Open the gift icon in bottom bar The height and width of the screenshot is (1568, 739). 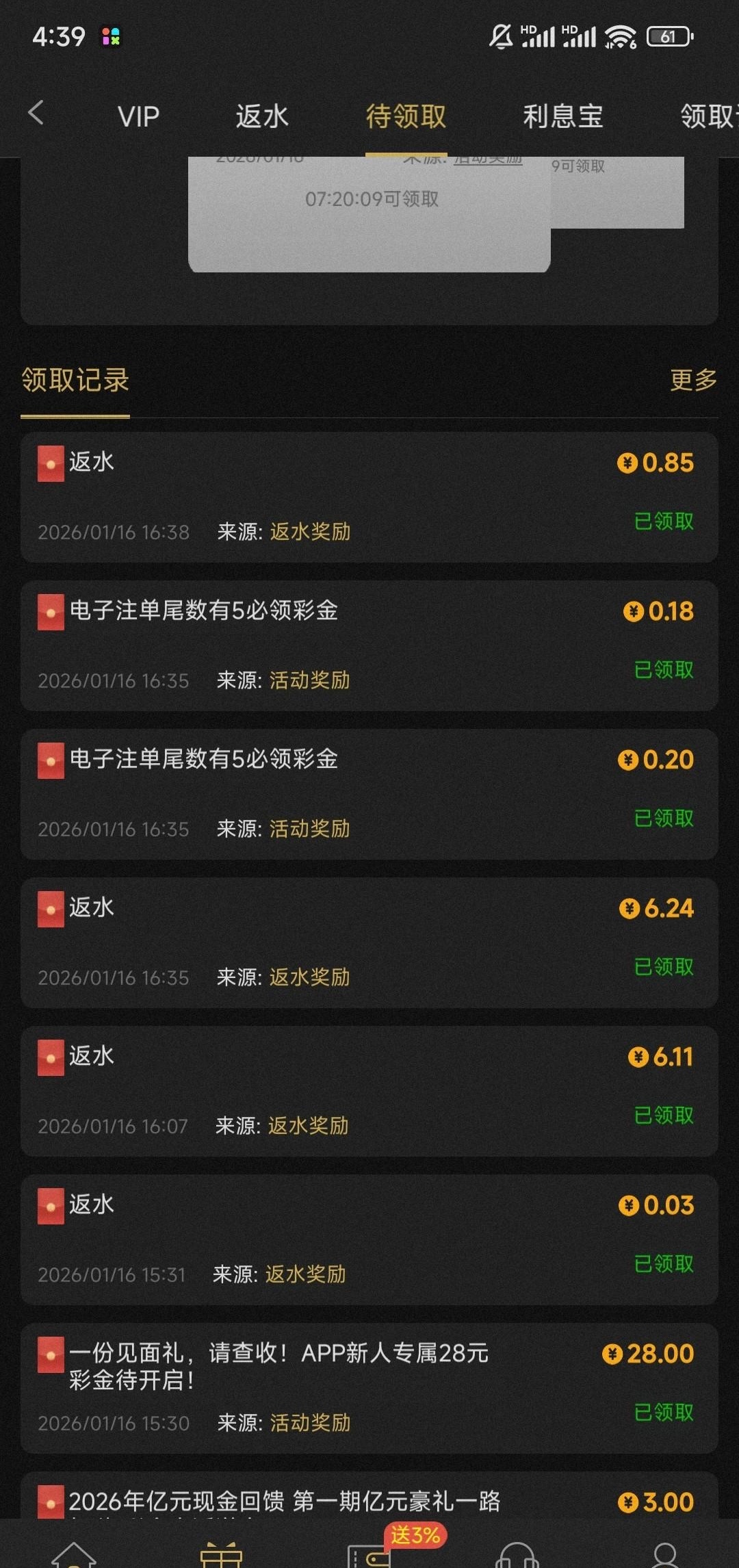pos(221,1553)
